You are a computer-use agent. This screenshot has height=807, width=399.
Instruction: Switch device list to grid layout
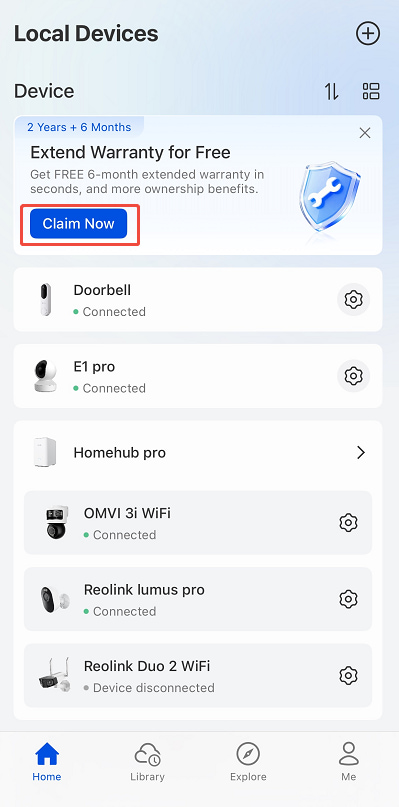tap(371, 91)
